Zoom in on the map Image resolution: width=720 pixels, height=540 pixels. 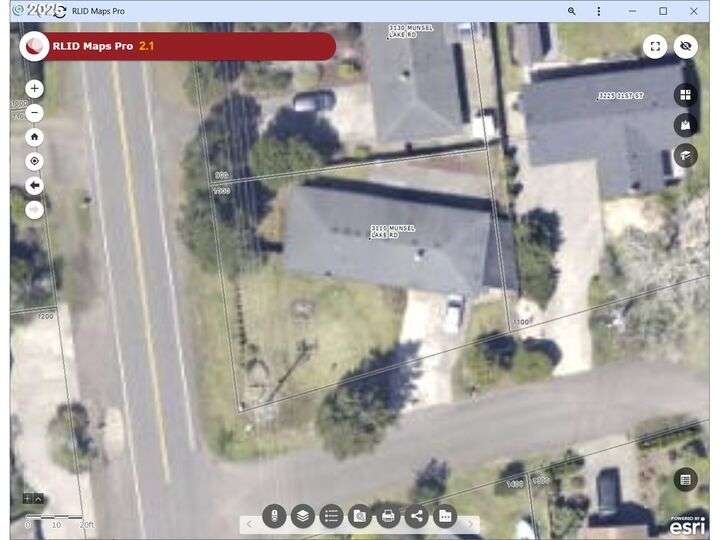tap(34, 88)
